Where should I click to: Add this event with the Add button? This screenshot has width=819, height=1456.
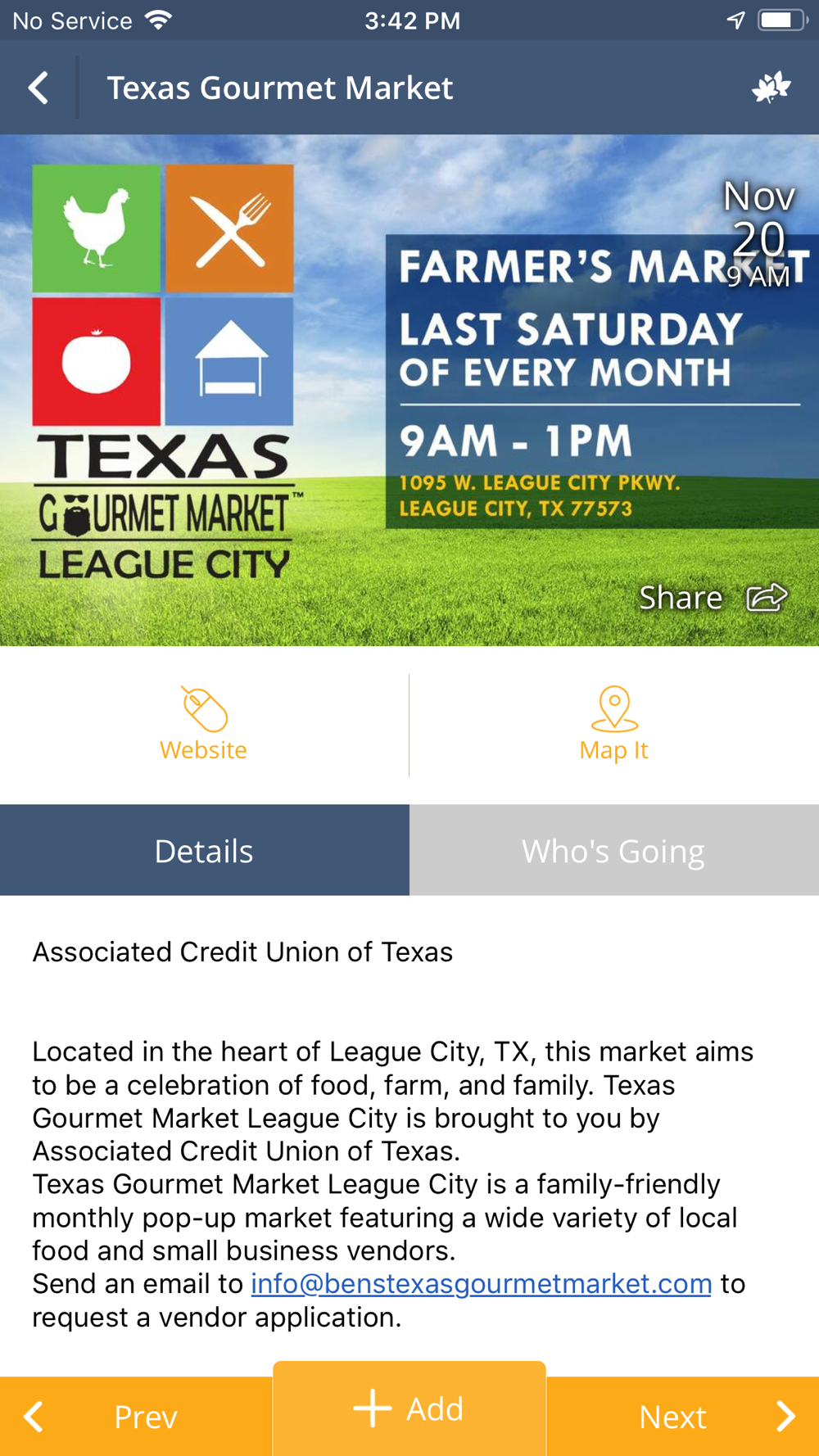point(409,1409)
